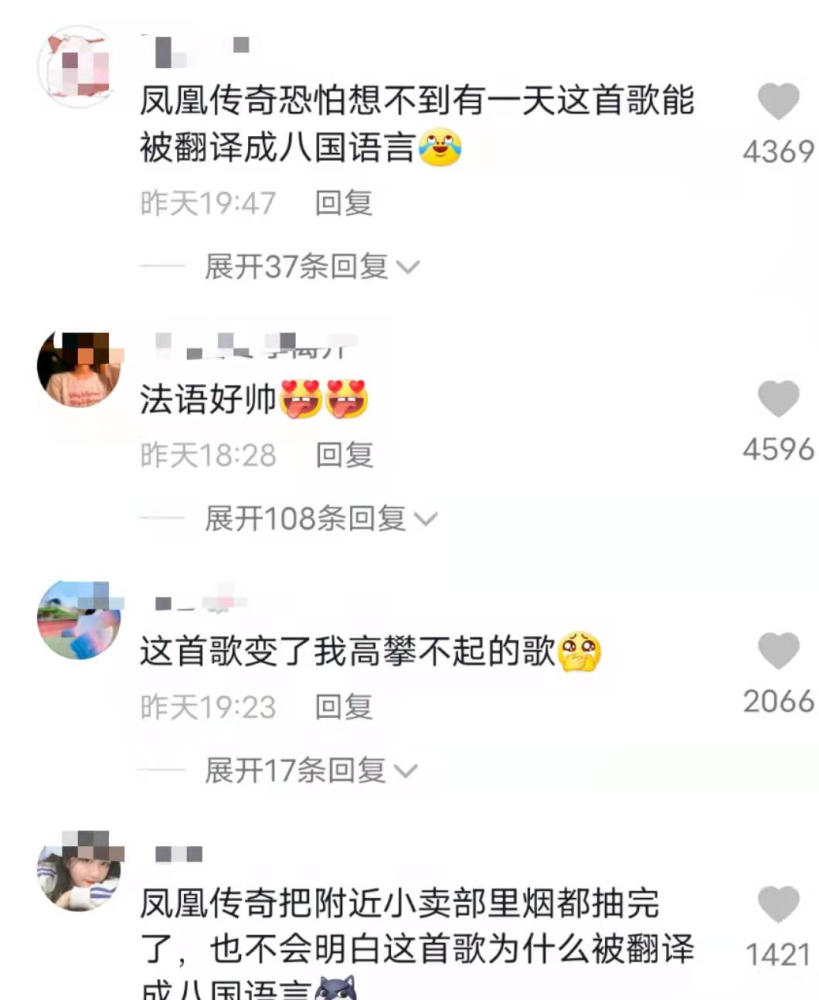Expand 展开37条回复
This screenshot has height=1000, width=819.
tap(311, 267)
